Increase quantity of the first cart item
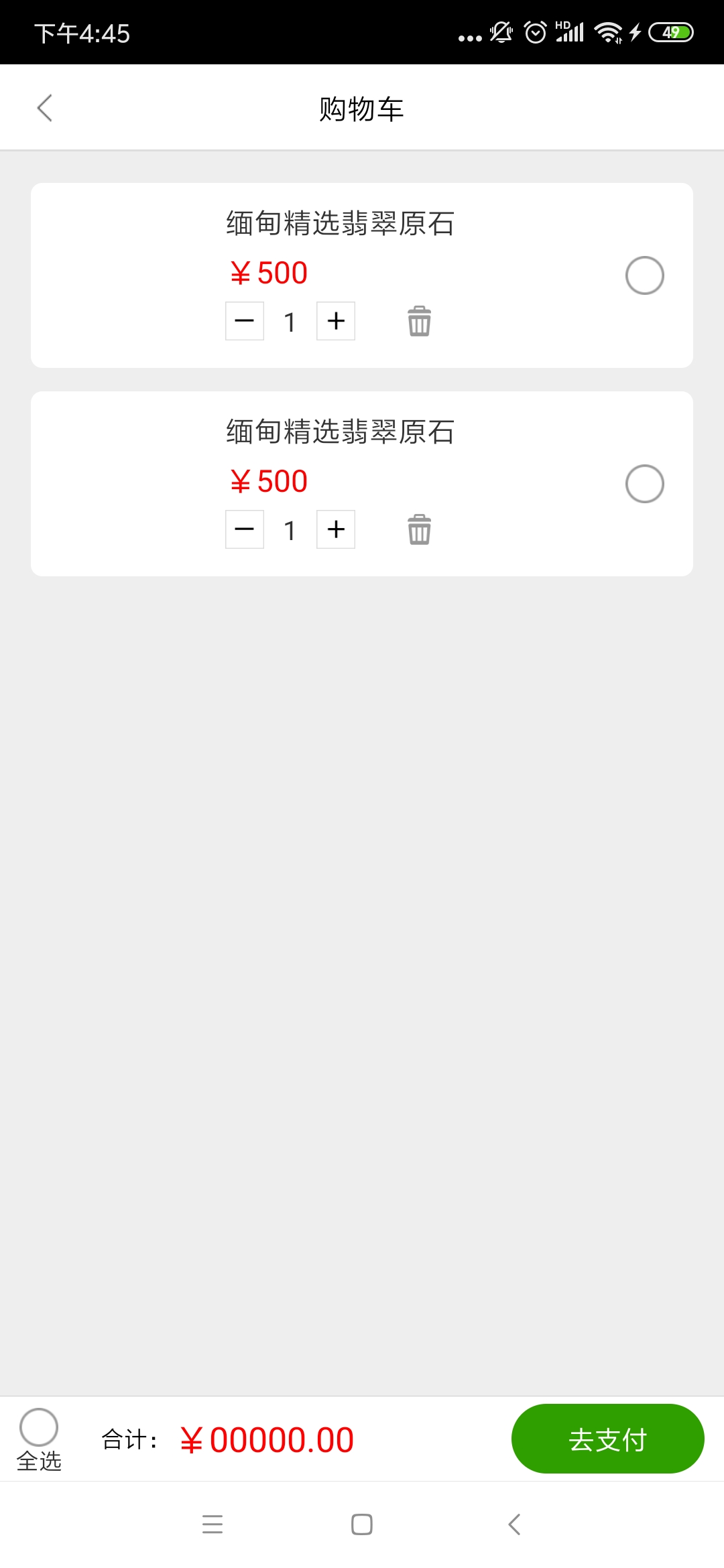Image resolution: width=724 pixels, height=1568 pixels. coord(336,322)
